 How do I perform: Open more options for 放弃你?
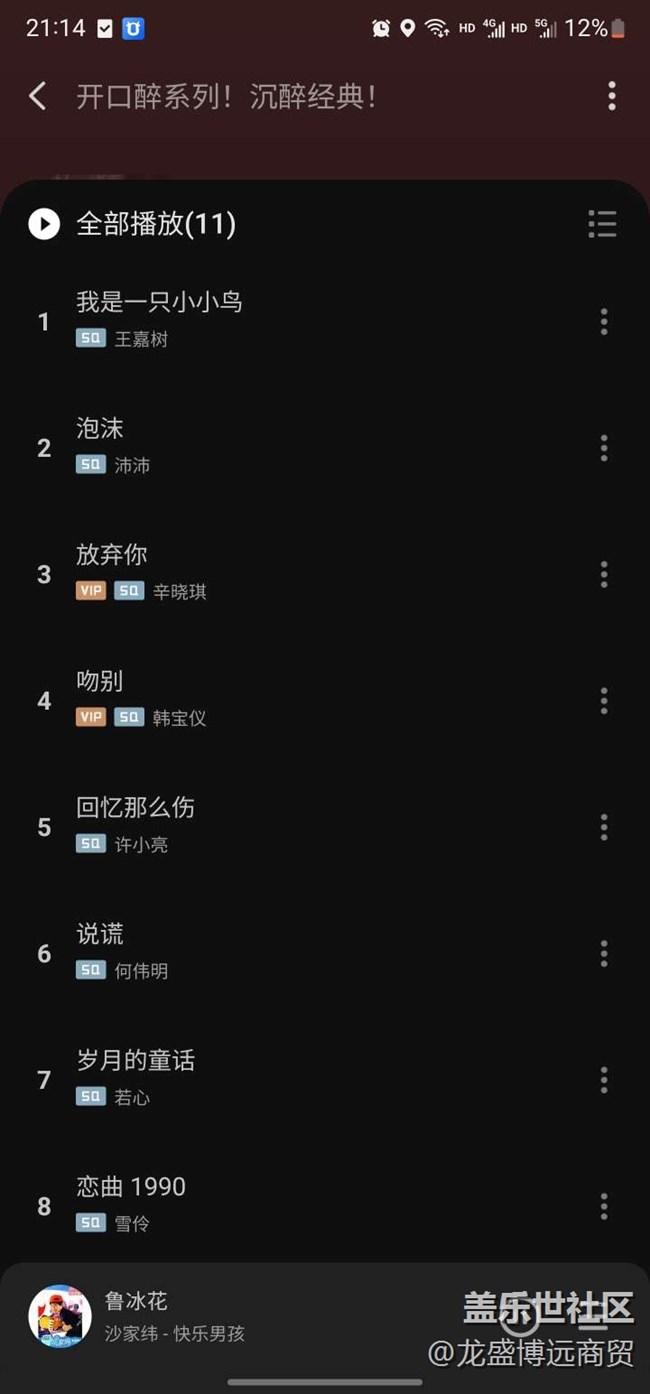click(603, 574)
